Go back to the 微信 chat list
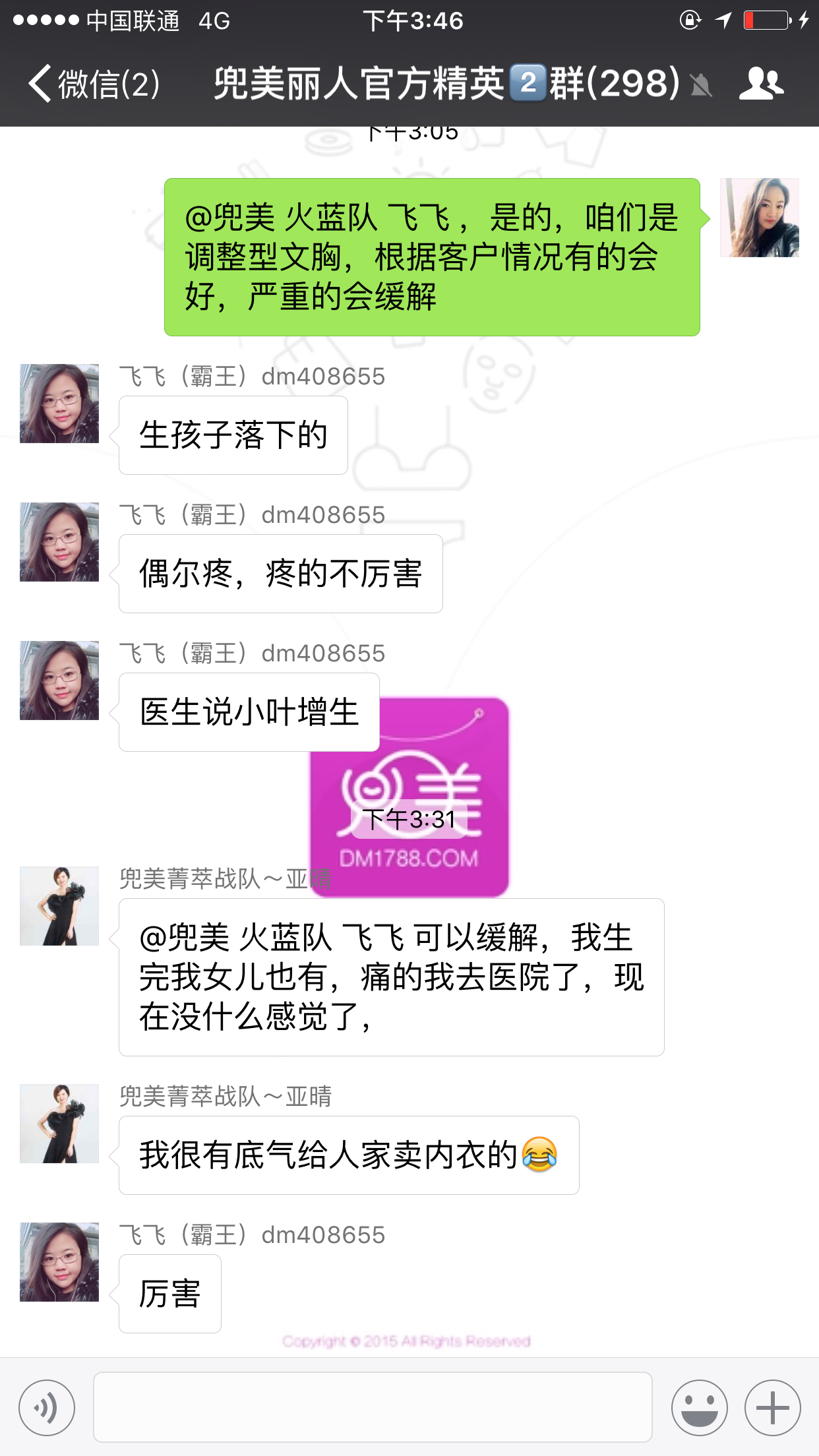 (92, 84)
